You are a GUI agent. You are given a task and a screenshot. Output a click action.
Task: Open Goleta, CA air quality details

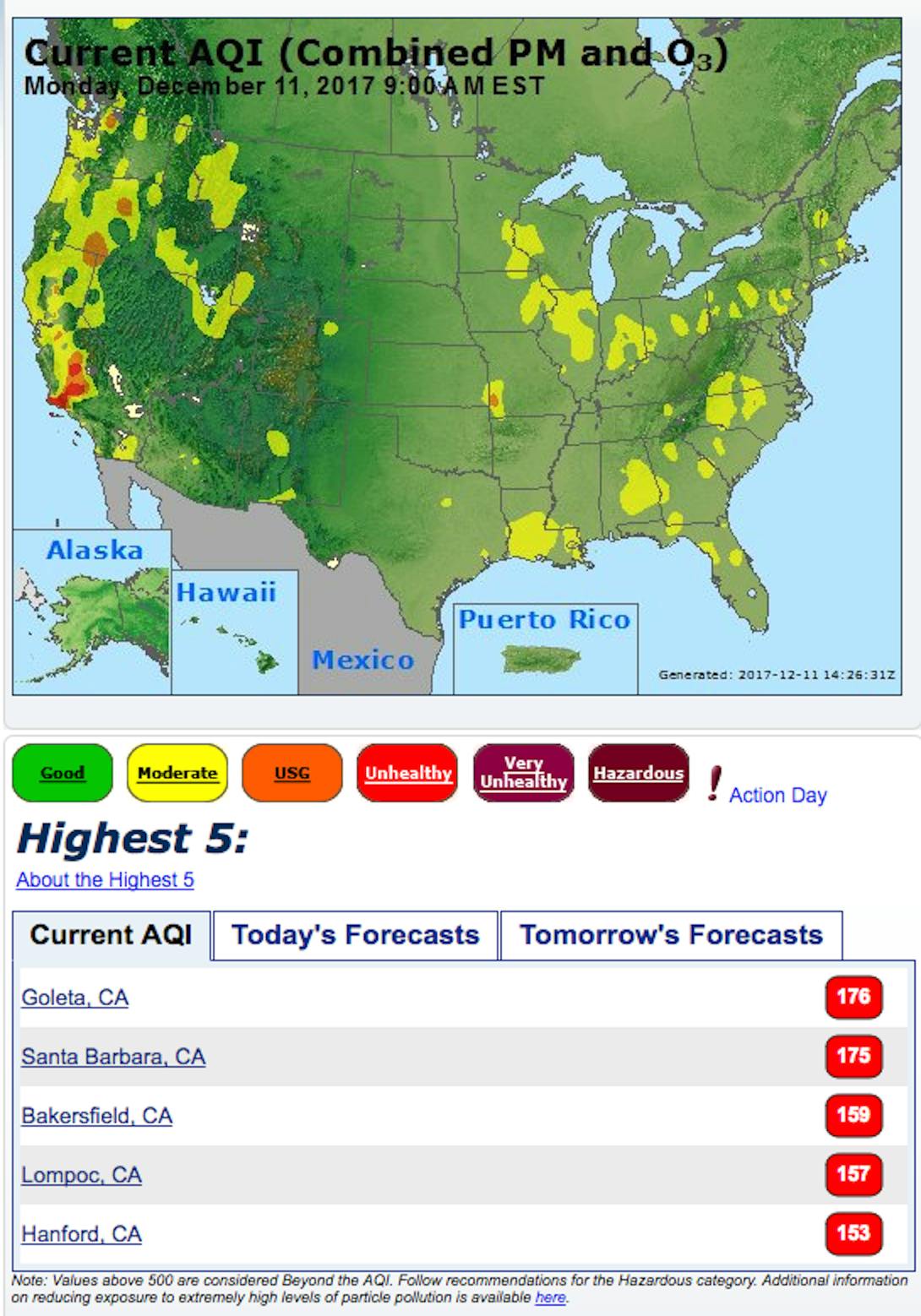pyautogui.click(x=75, y=998)
